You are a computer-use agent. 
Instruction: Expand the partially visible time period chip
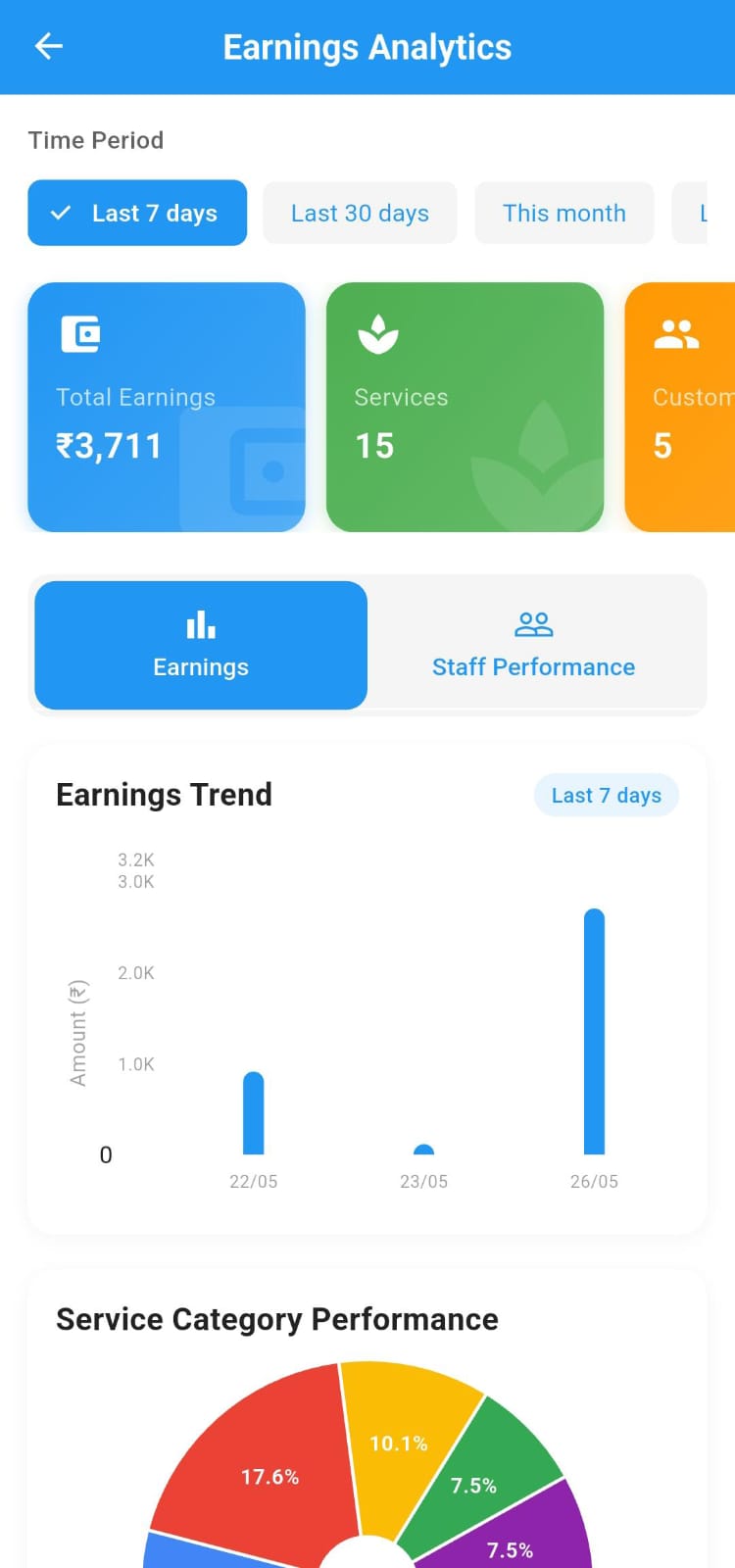click(703, 213)
